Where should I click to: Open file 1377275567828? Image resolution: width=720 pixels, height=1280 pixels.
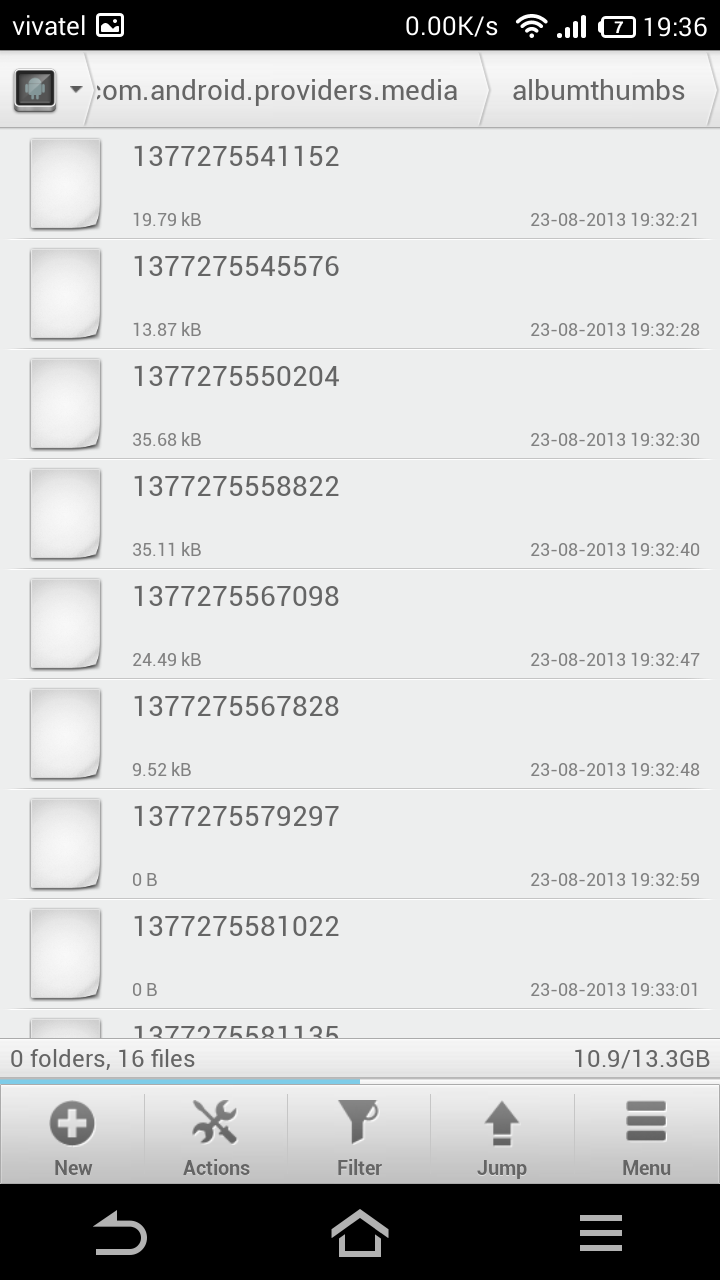[360, 734]
